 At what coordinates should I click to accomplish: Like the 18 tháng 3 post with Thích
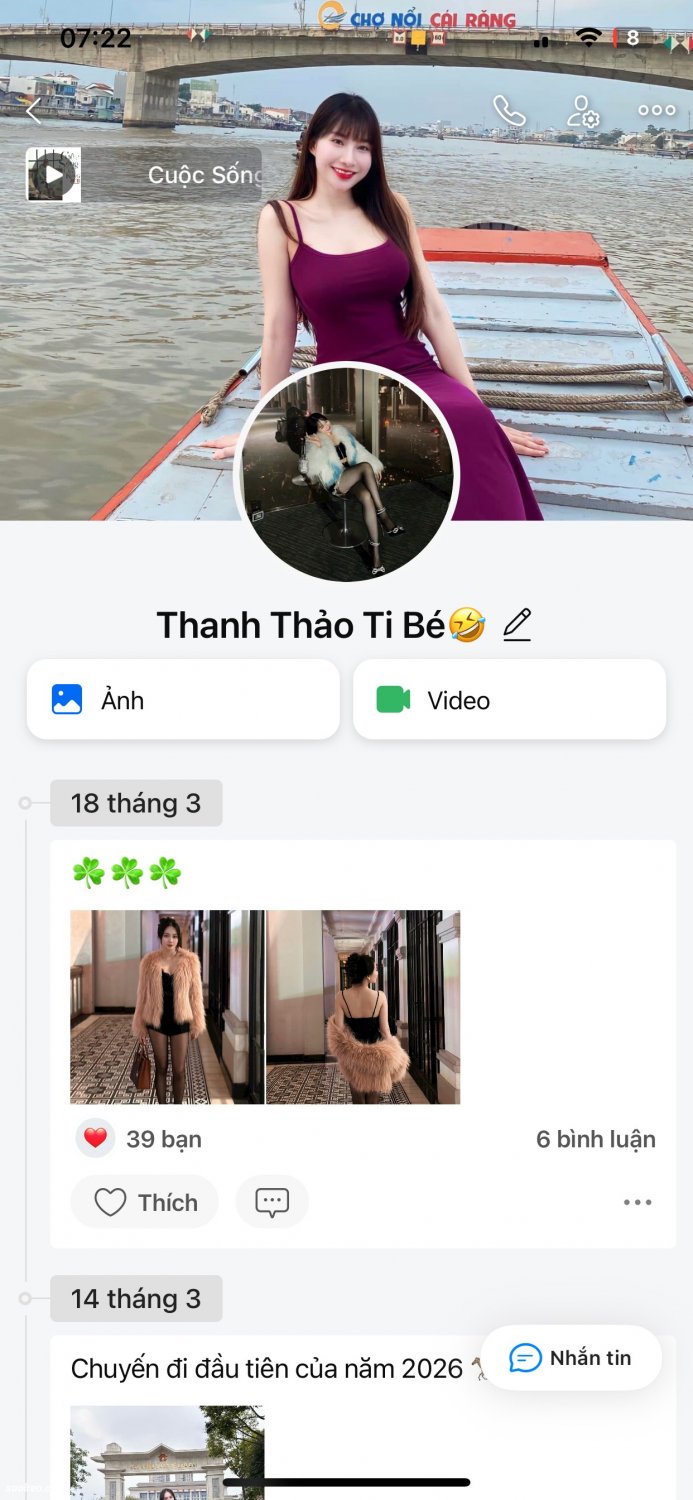(144, 1202)
